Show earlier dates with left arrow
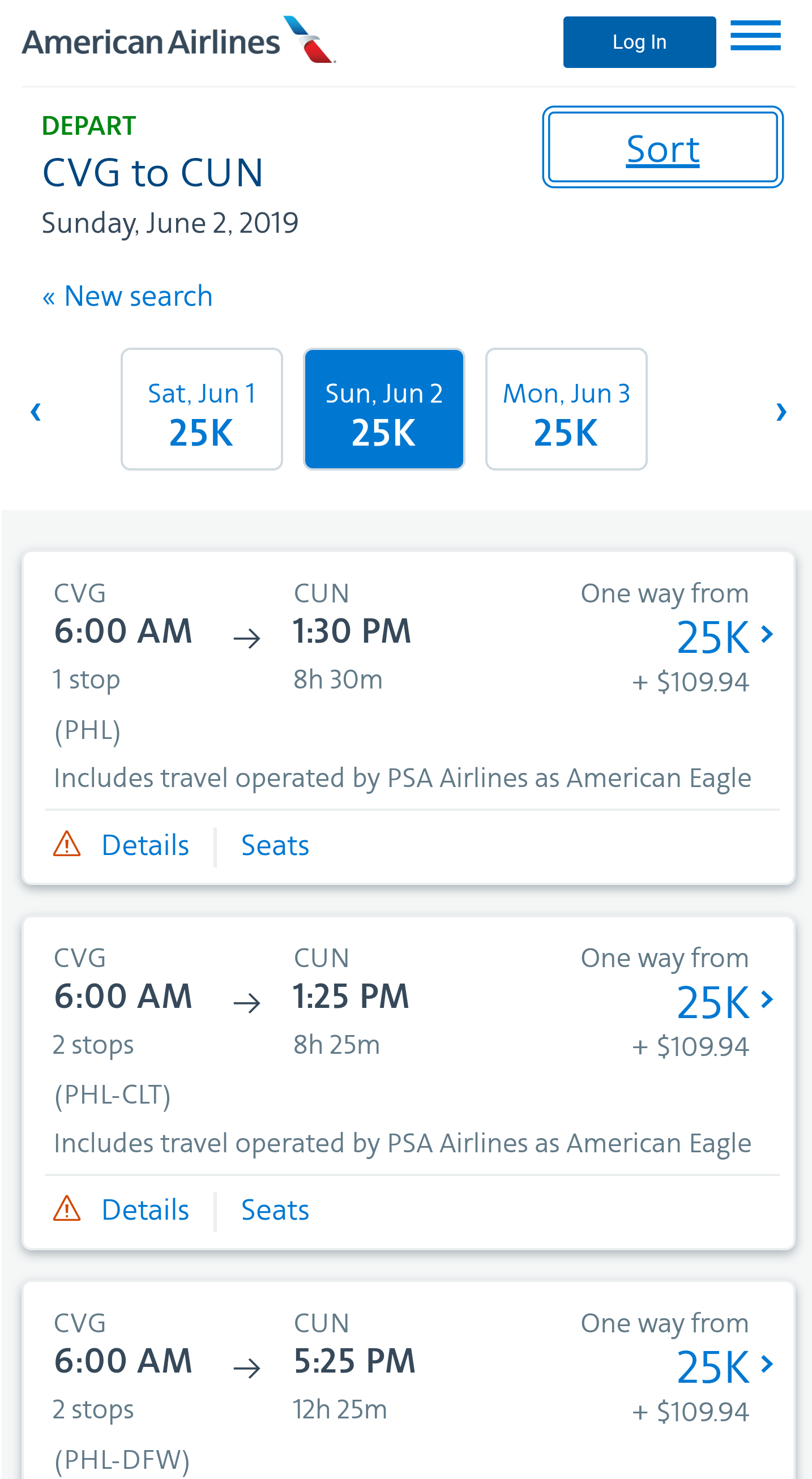The image size is (812, 1479). [x=36, y=411]
